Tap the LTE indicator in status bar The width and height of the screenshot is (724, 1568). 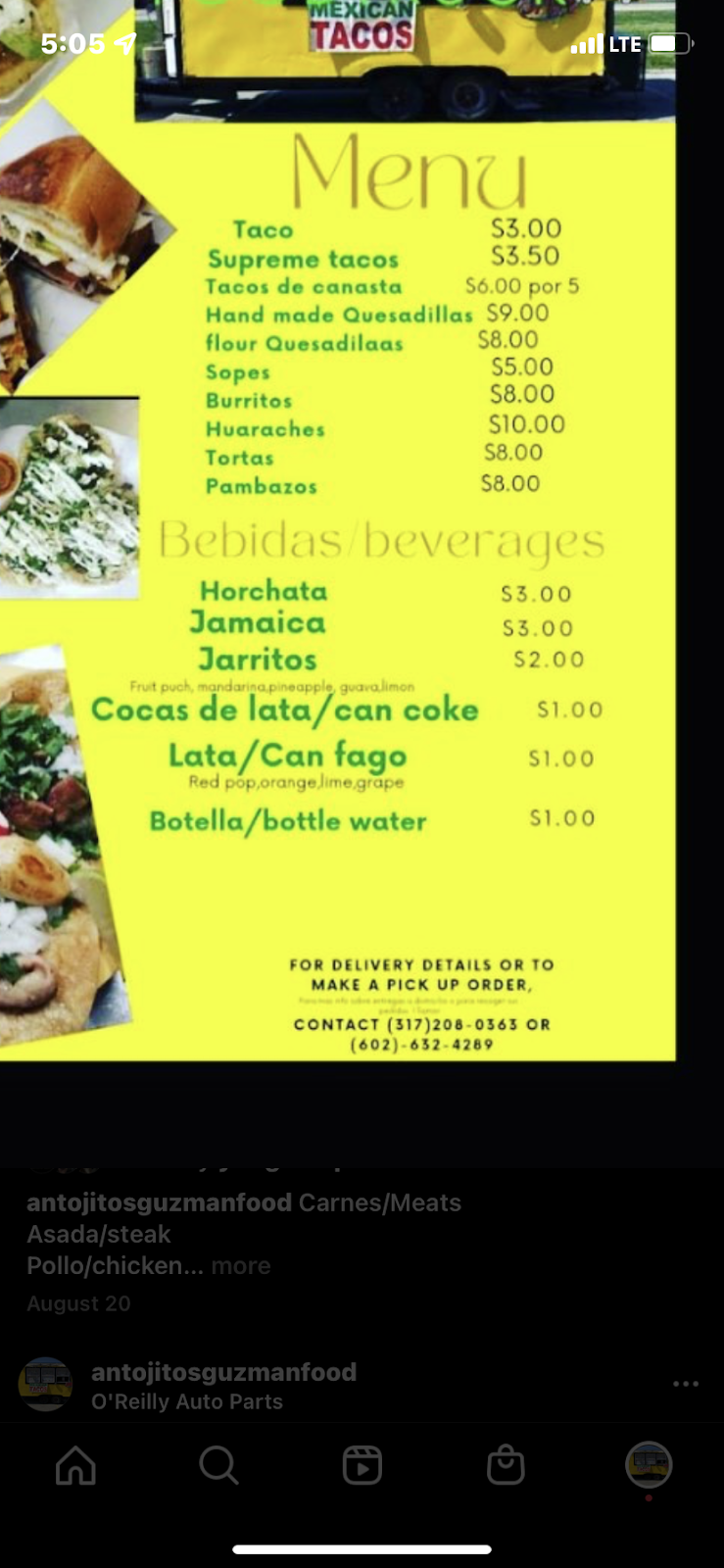point(625,43)
